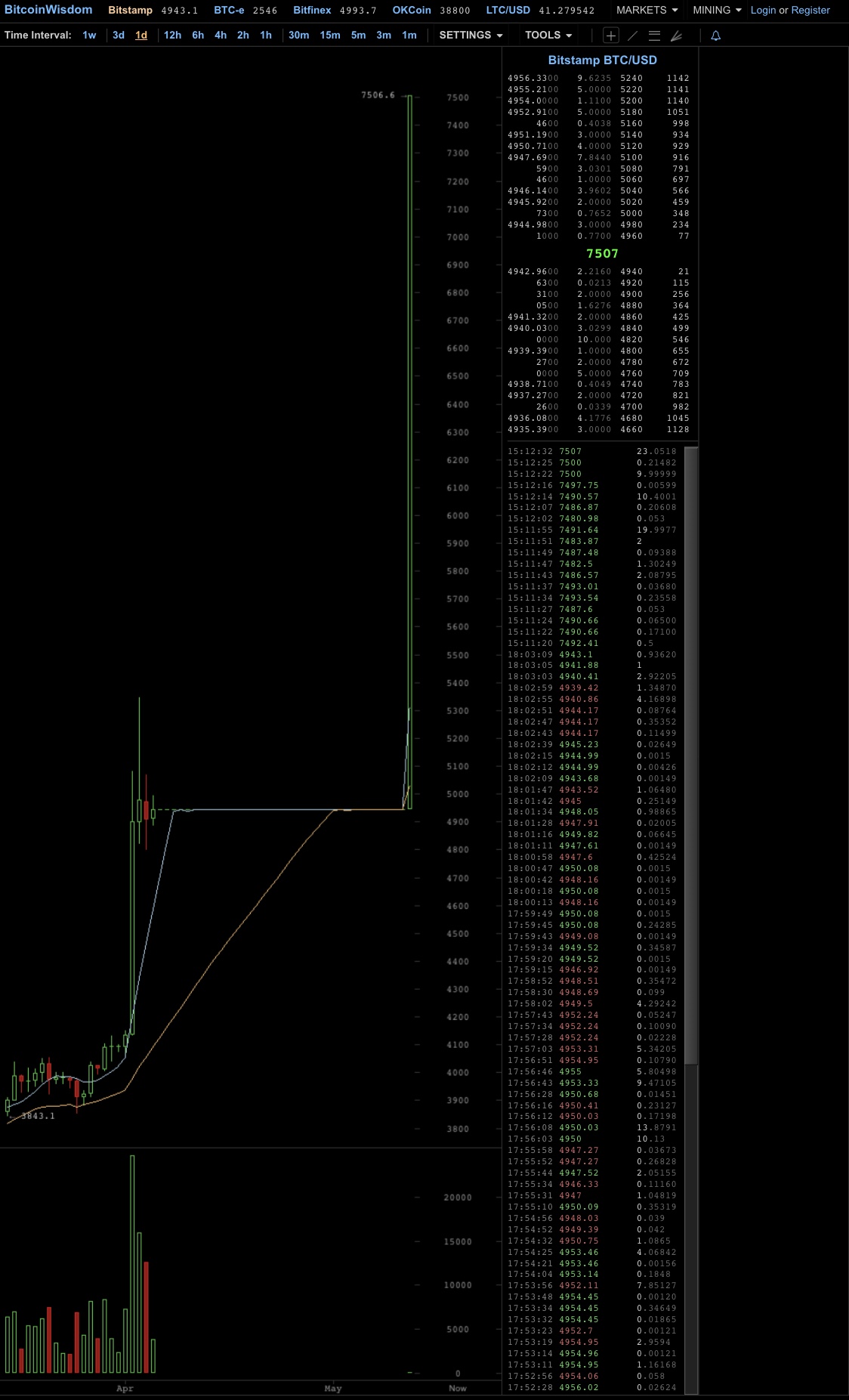Open the price alert bell
The height and width of the screenshot is (1400, 849).
coord(716,36)
